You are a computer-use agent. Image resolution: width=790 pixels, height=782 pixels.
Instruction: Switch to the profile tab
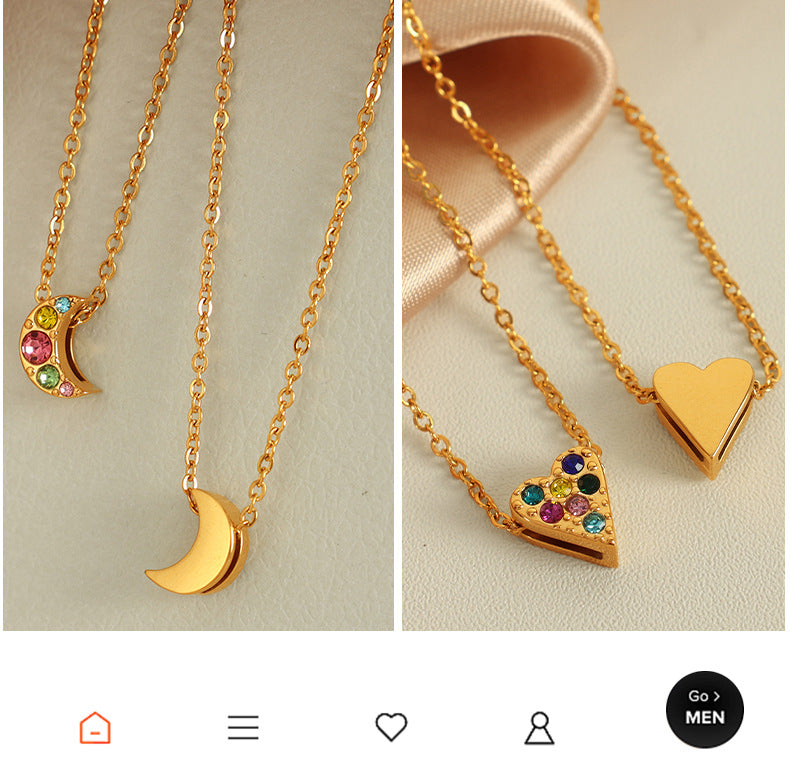point(539,727)
